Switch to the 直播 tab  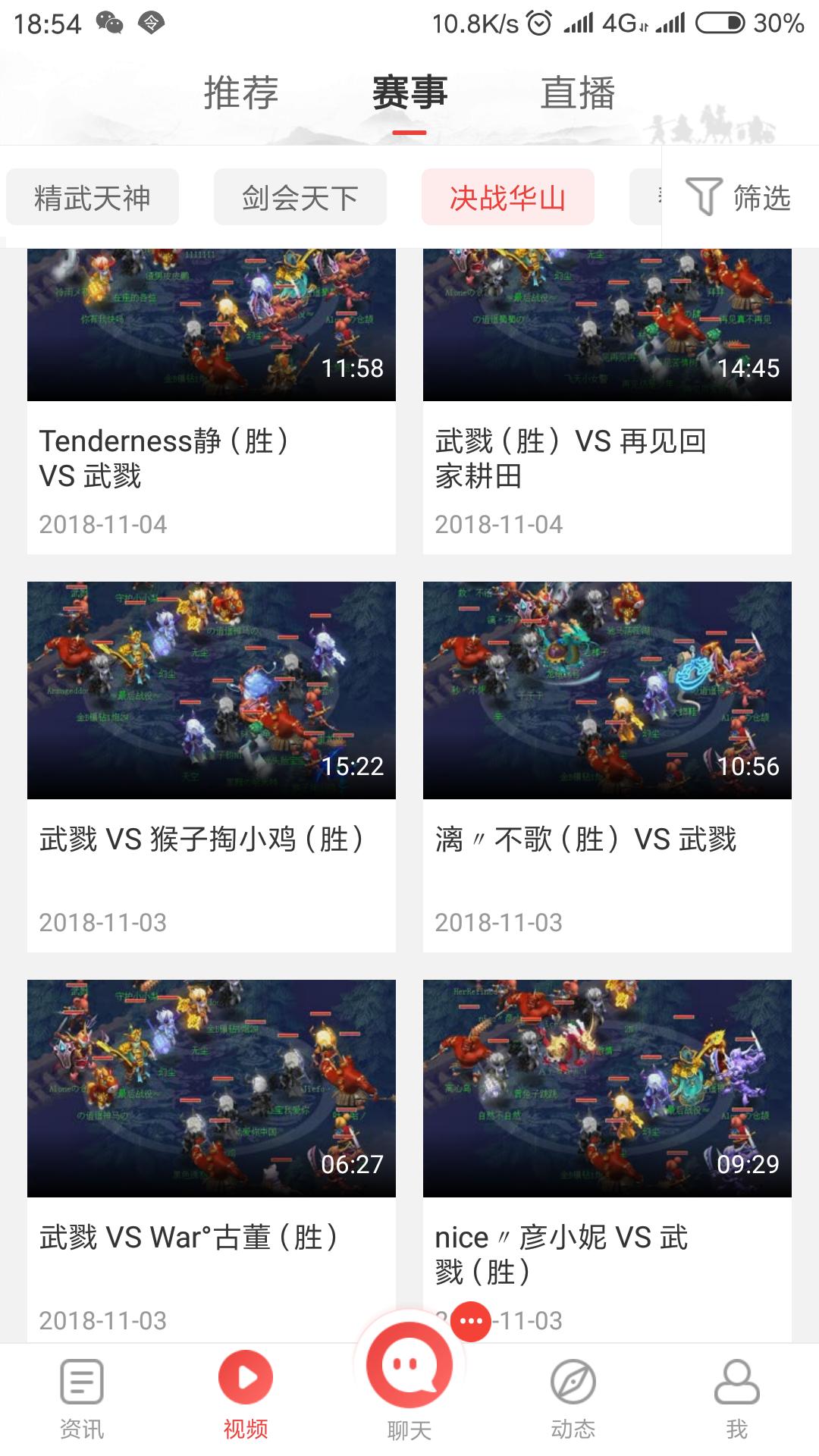pyautogui.click(x=577, y=93)
